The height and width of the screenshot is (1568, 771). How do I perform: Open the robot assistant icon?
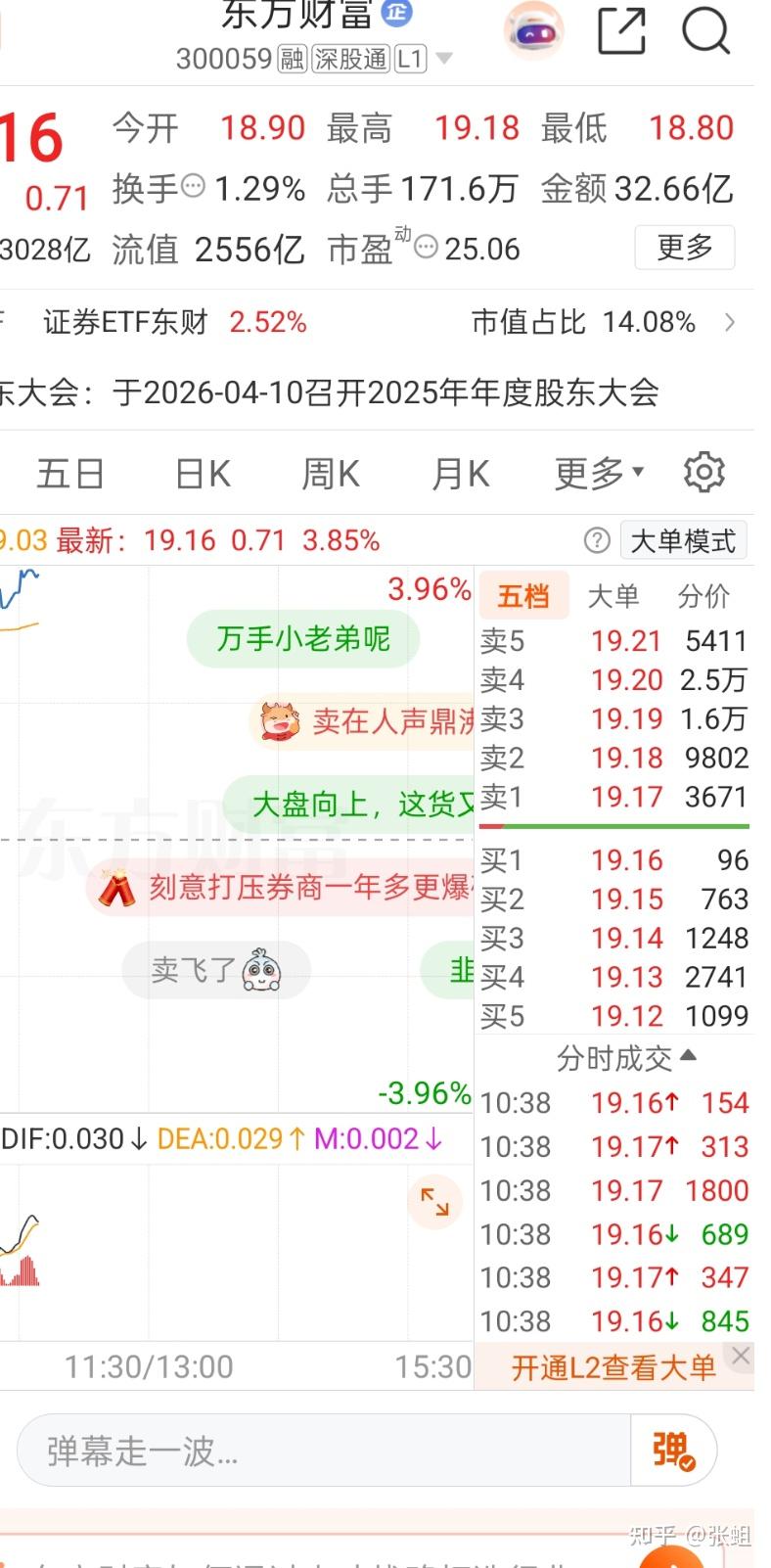pyautogui.click(x=533, y=31)
